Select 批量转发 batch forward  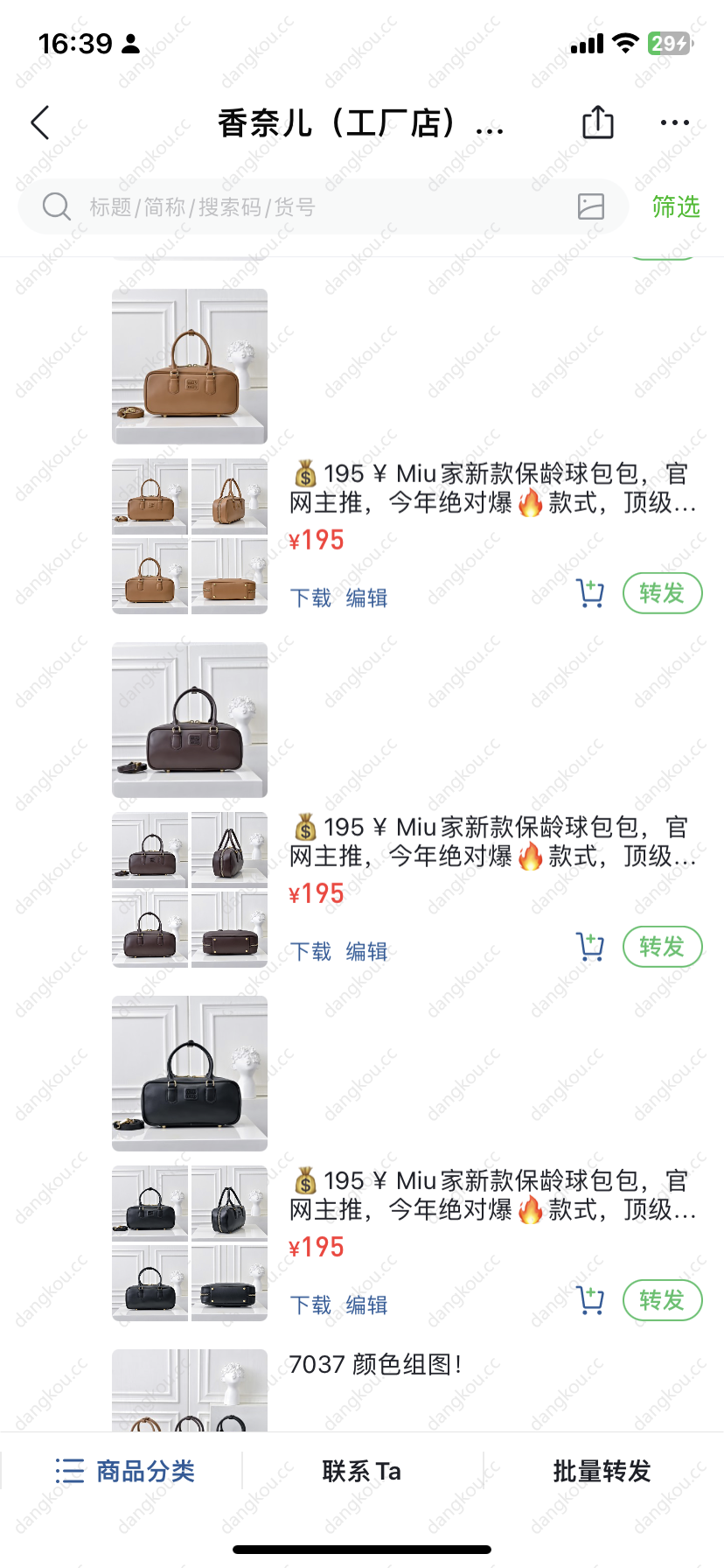point(602,1471)
